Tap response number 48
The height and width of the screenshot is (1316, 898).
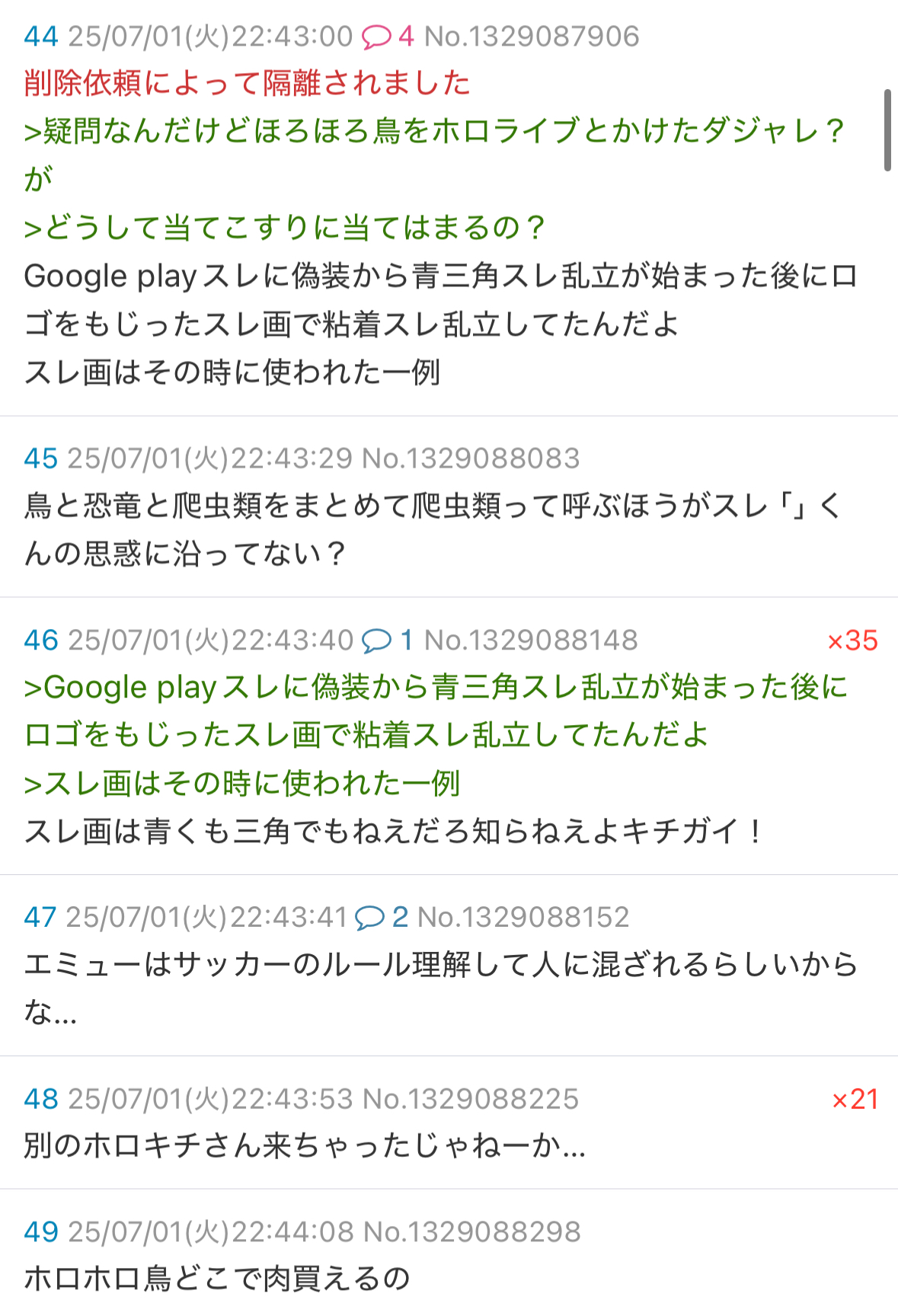pos(40,1099)
